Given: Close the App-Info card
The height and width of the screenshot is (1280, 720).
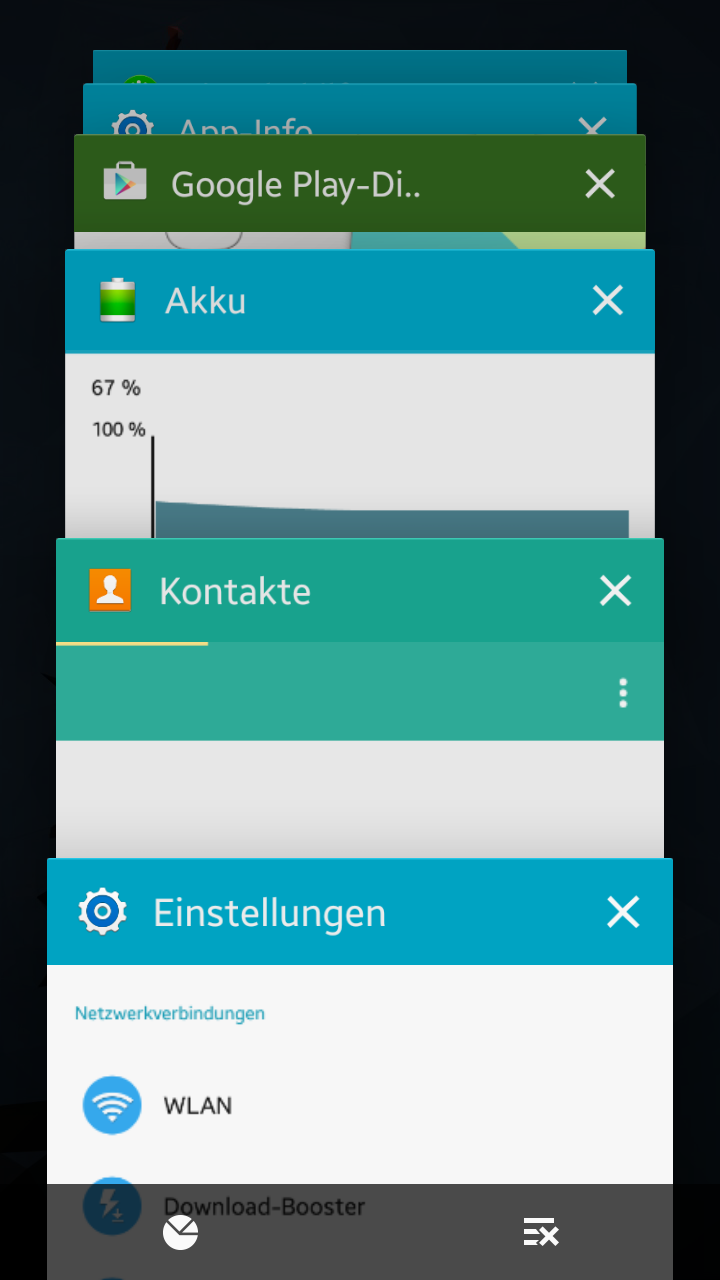Looking at the screenshot, I should pyautogui.click(x=592, y=126).
